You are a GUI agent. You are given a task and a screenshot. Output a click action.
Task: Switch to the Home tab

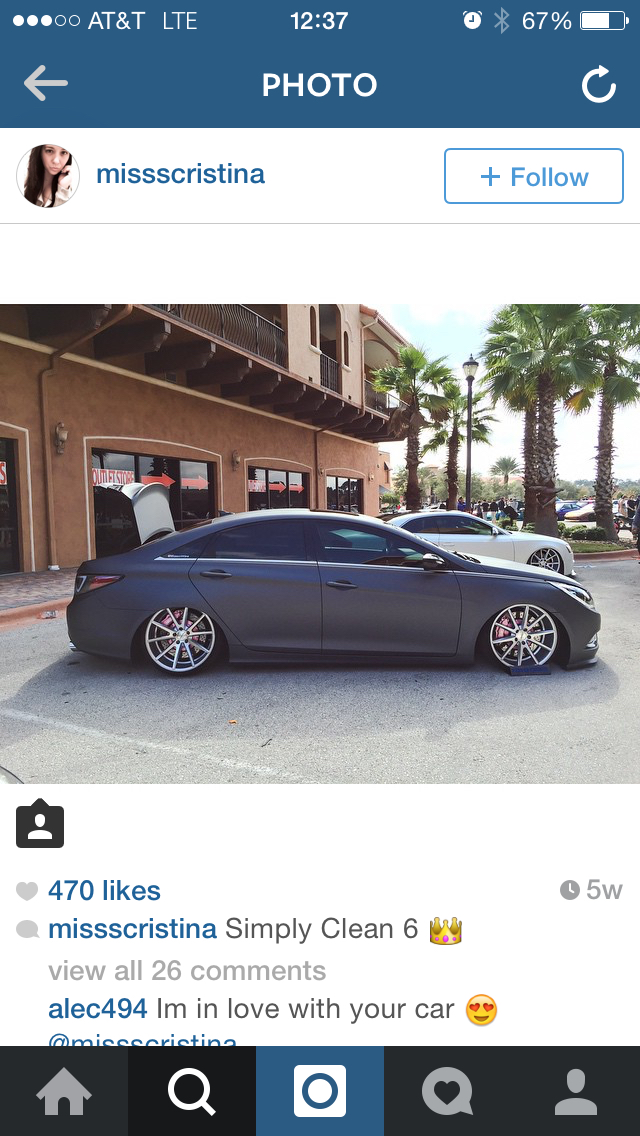[x=64, y=1091]
